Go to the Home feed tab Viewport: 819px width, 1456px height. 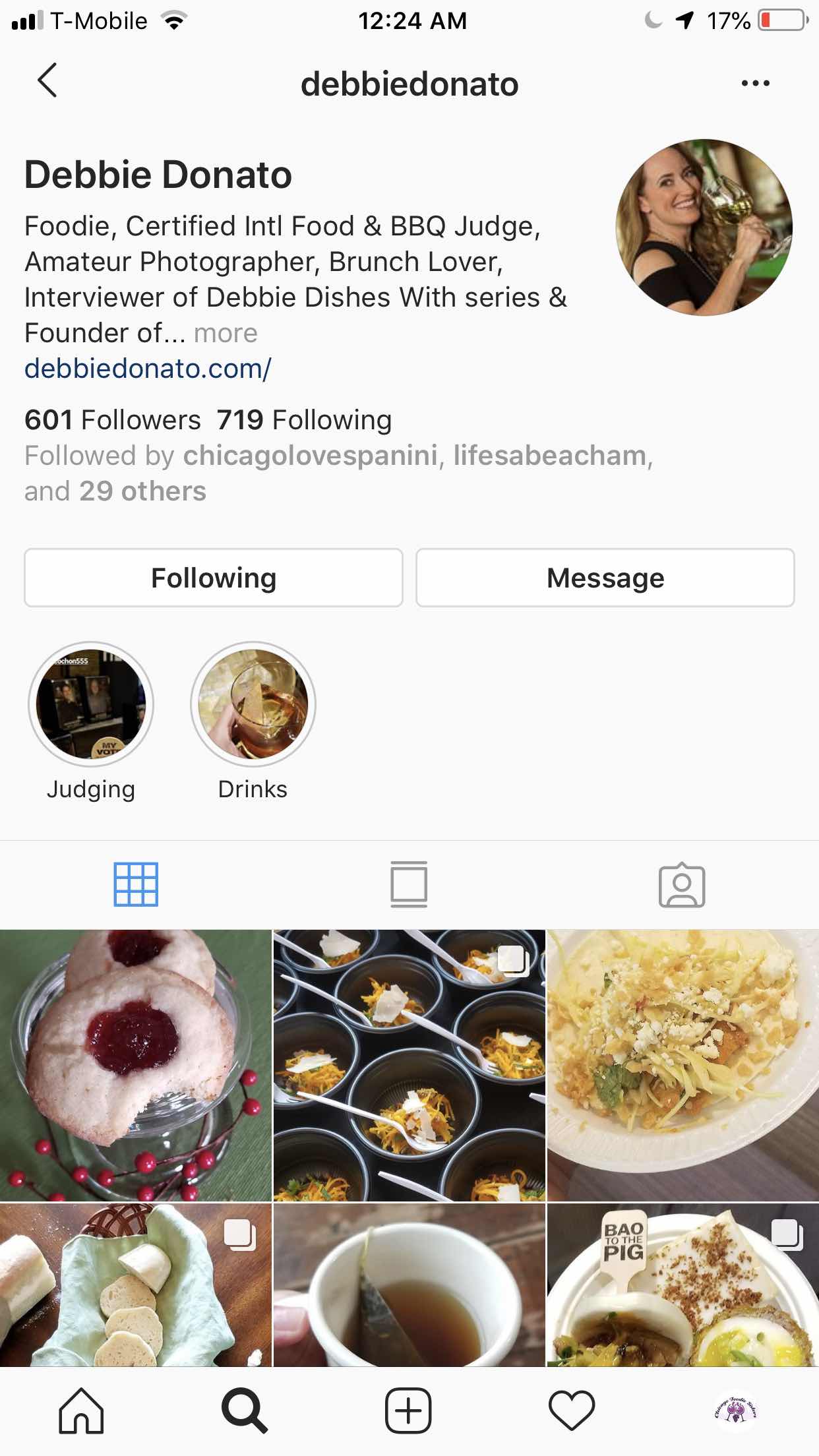82,1410
